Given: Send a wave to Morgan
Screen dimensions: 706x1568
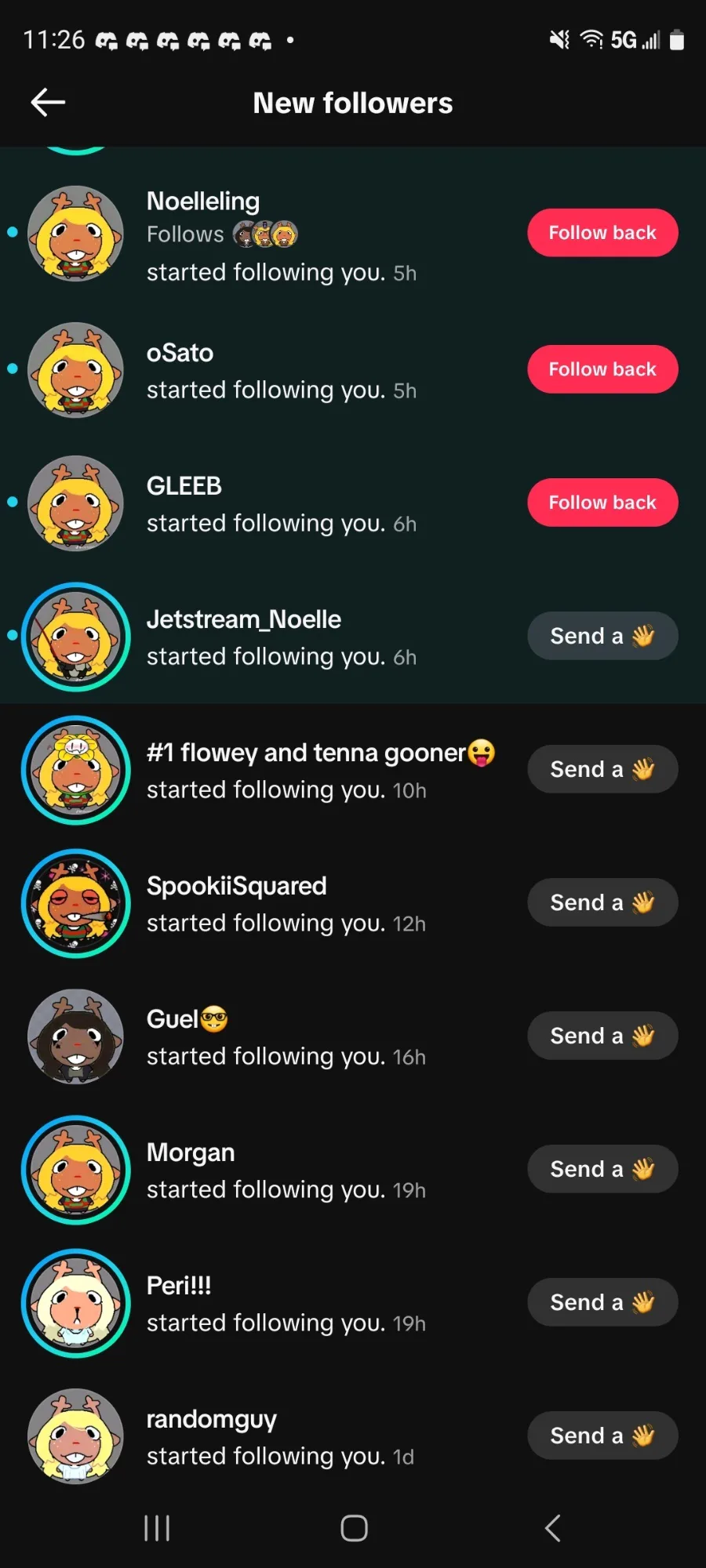Looking at the screenshot, I should [x=602, y=1169].
